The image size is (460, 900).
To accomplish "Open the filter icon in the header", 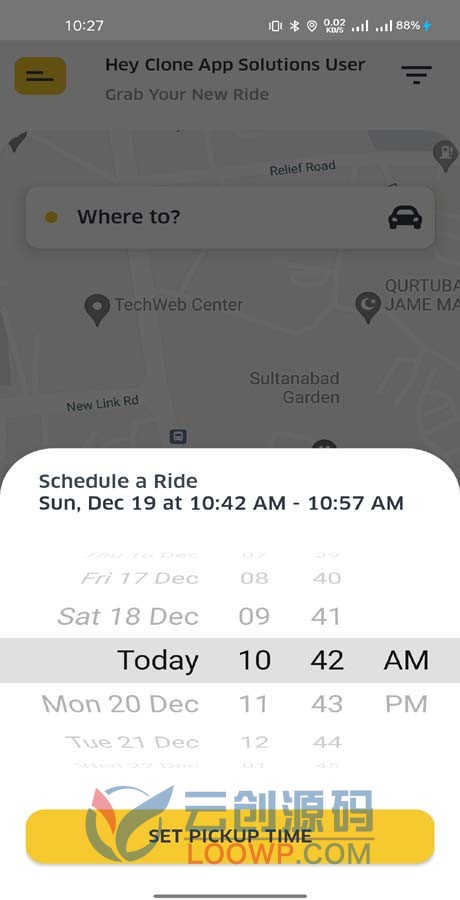I will tap(416, 75).
